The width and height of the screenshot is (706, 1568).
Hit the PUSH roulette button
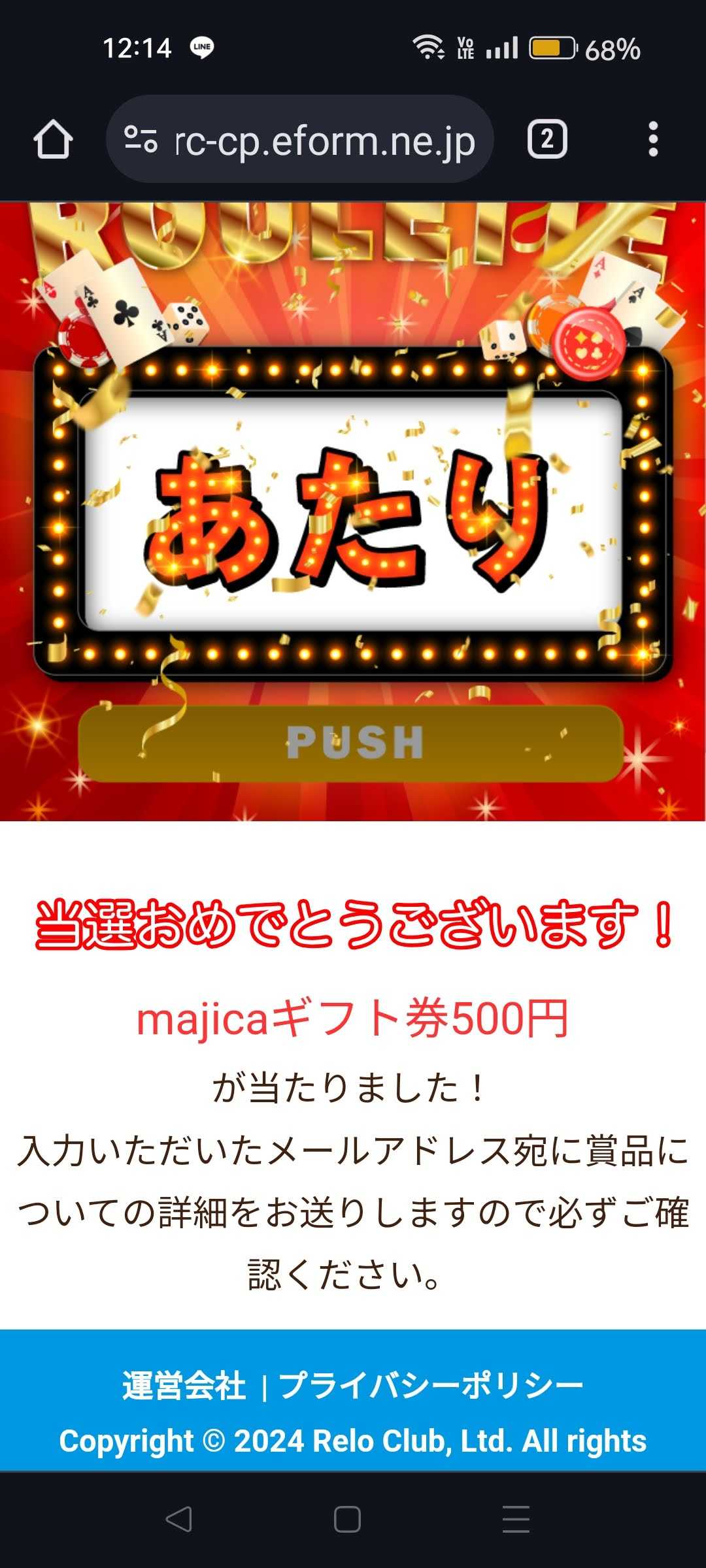coord(351,743)
